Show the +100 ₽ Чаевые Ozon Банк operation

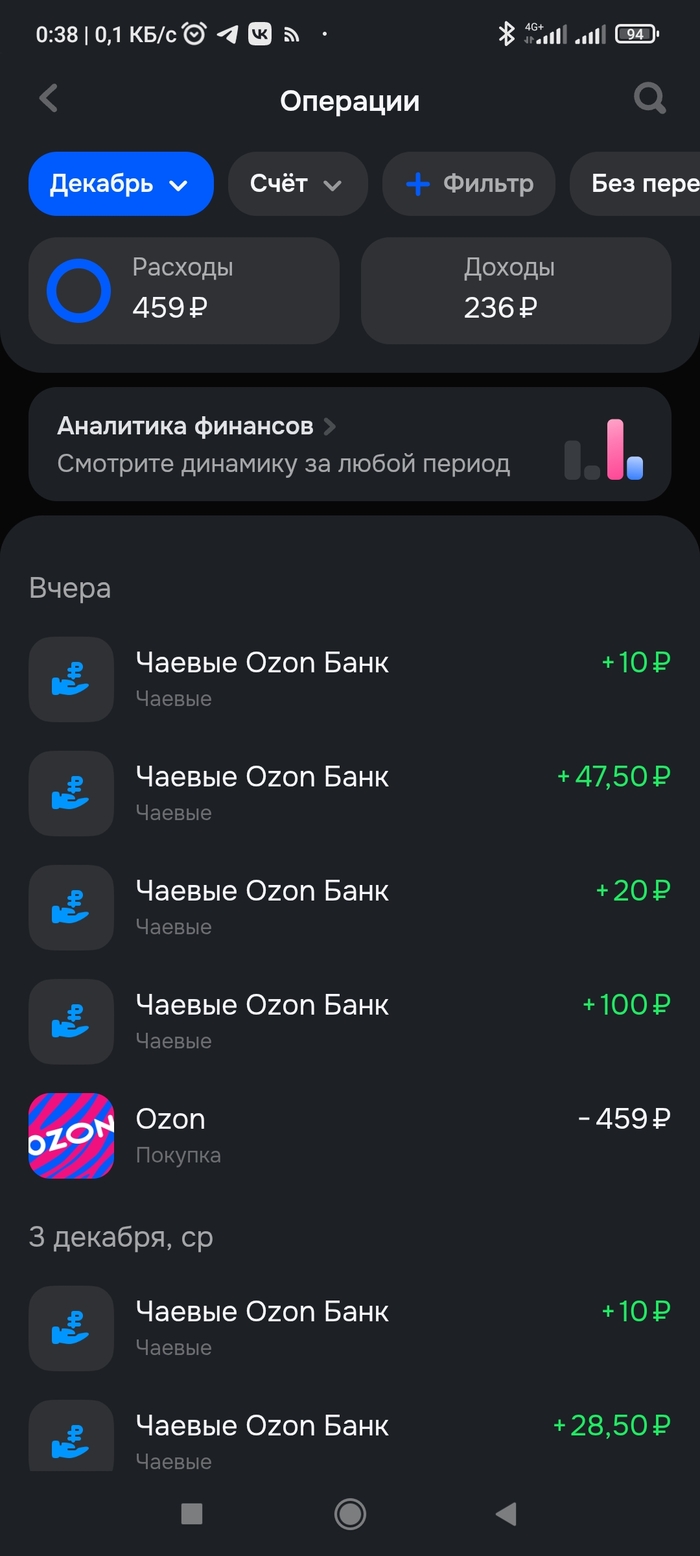pos(349,1021)
